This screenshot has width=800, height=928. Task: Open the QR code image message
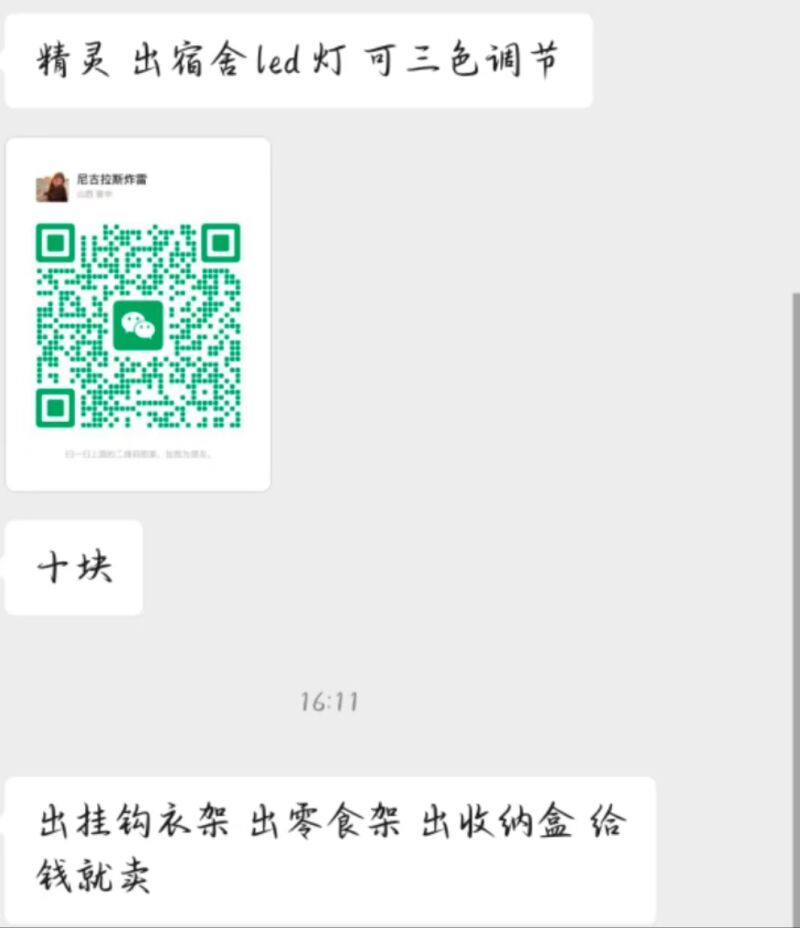pos(138,315)
